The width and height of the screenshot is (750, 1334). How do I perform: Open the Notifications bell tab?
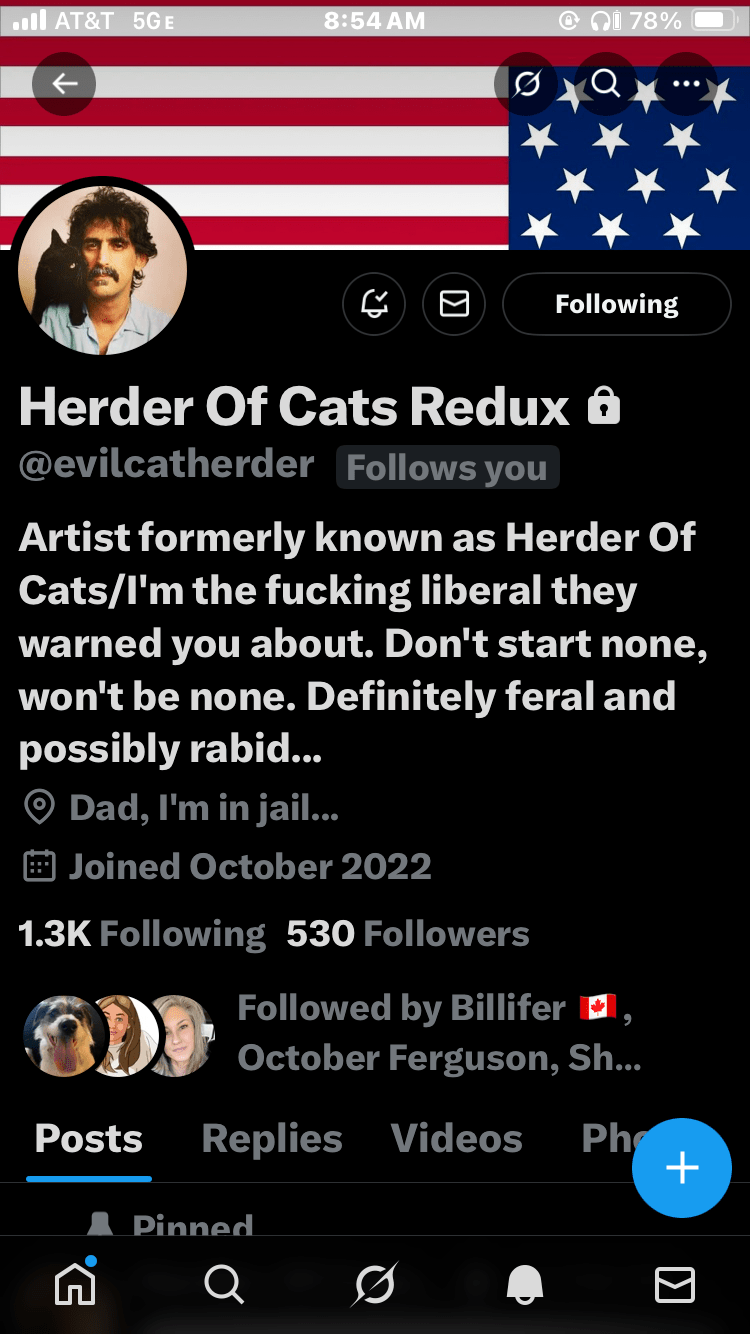tap(525, 1283)
